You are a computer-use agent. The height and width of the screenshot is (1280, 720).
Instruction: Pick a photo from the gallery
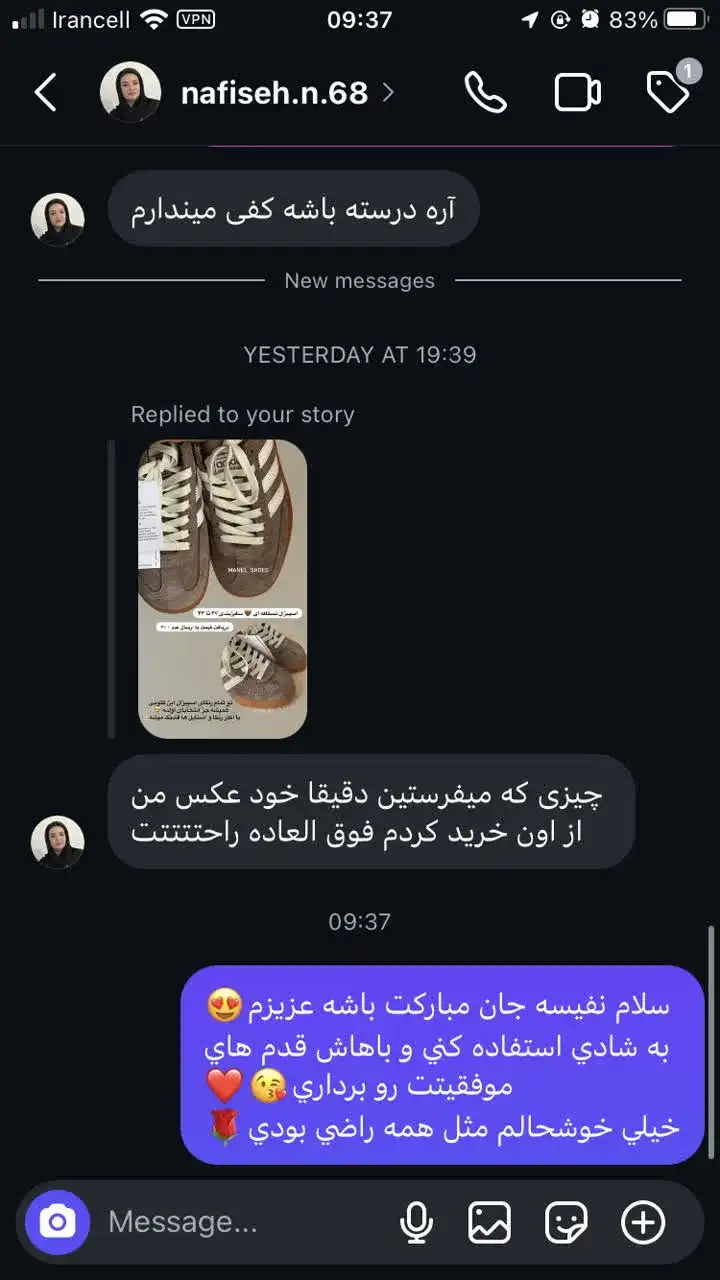click(x=490, y=1222)
